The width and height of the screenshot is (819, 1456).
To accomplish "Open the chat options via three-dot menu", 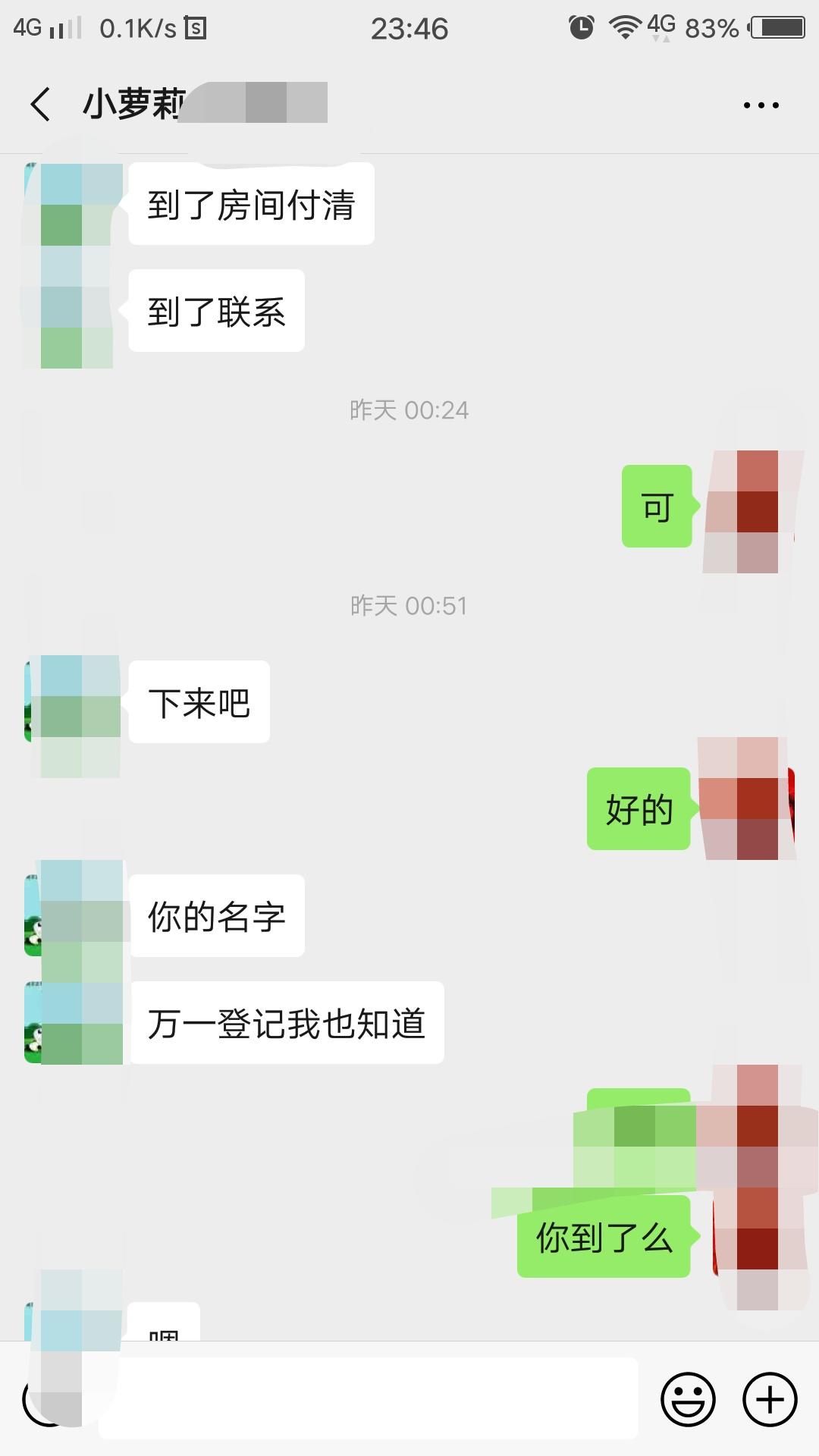I will (x=761, y=105).
